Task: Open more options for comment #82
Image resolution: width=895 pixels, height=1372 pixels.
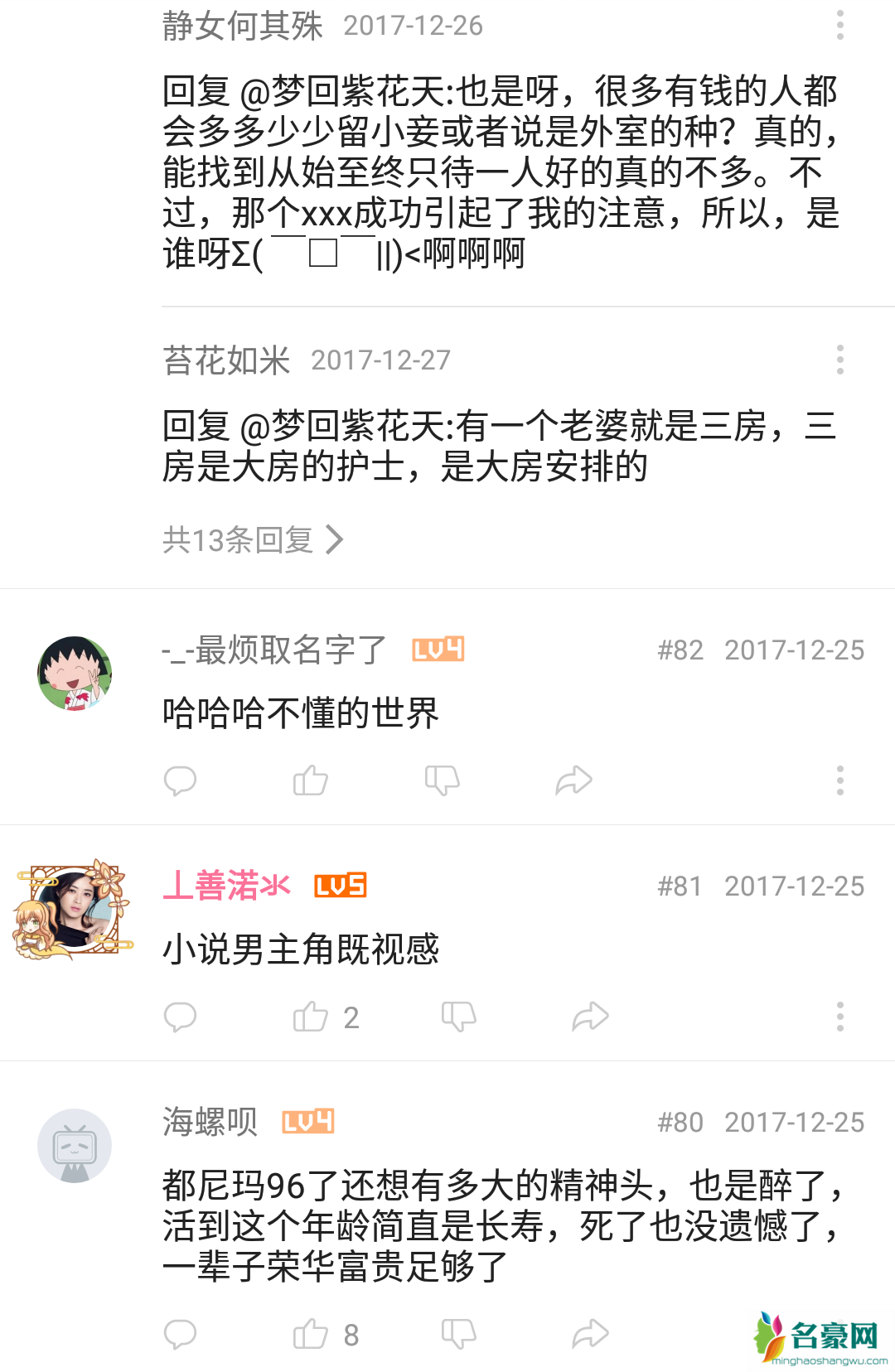Action: point(839,780)
